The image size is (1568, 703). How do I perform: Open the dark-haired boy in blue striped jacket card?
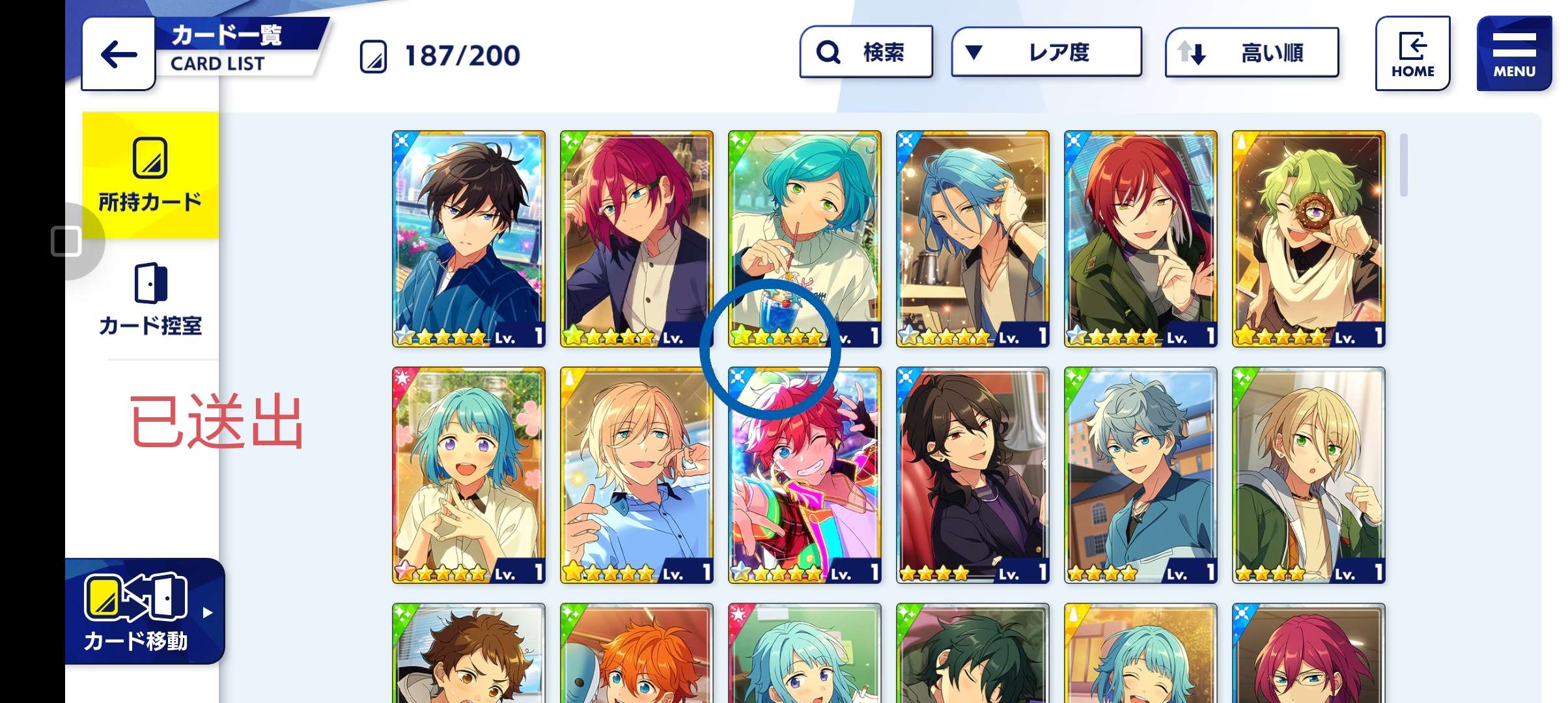468,239
